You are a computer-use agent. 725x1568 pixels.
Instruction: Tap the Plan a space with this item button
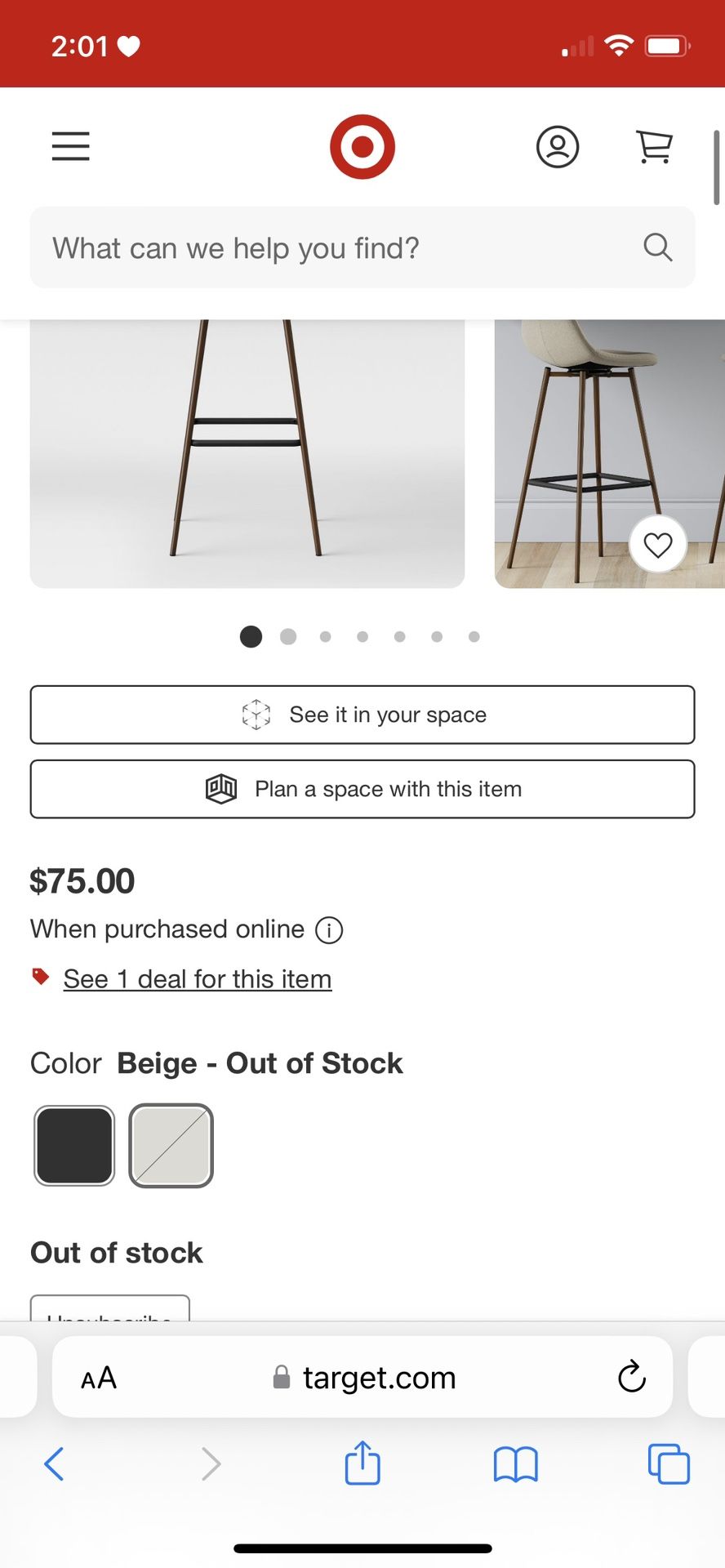tap(362, 789)
